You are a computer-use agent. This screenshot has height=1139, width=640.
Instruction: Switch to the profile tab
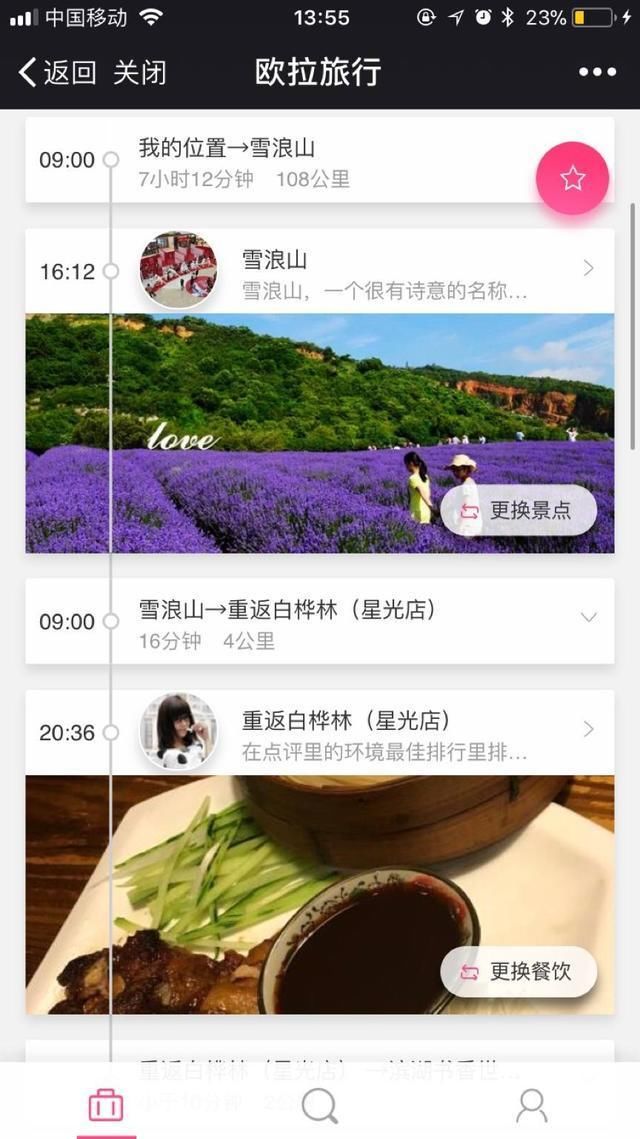pos(531,1105)
